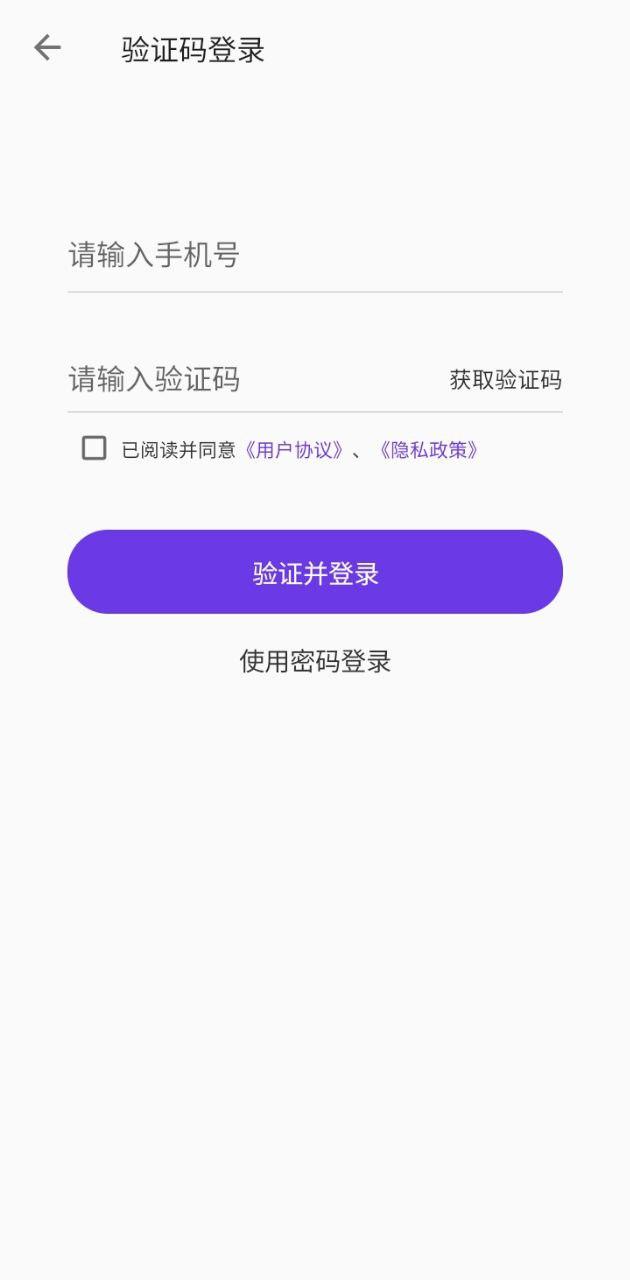
Task: Request a code via 获取验证码
Action: (505, 380)
